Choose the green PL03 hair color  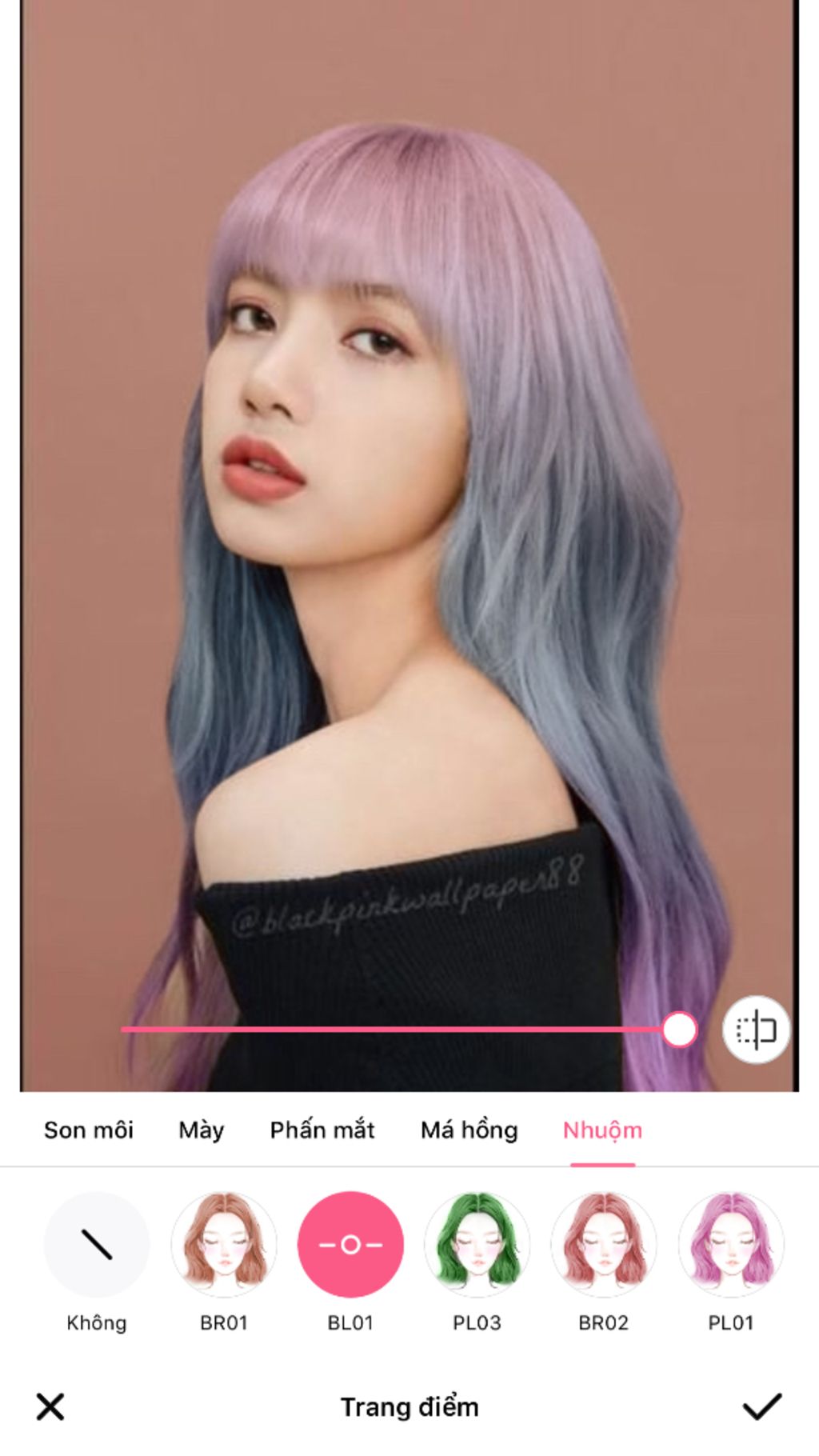477,1245
